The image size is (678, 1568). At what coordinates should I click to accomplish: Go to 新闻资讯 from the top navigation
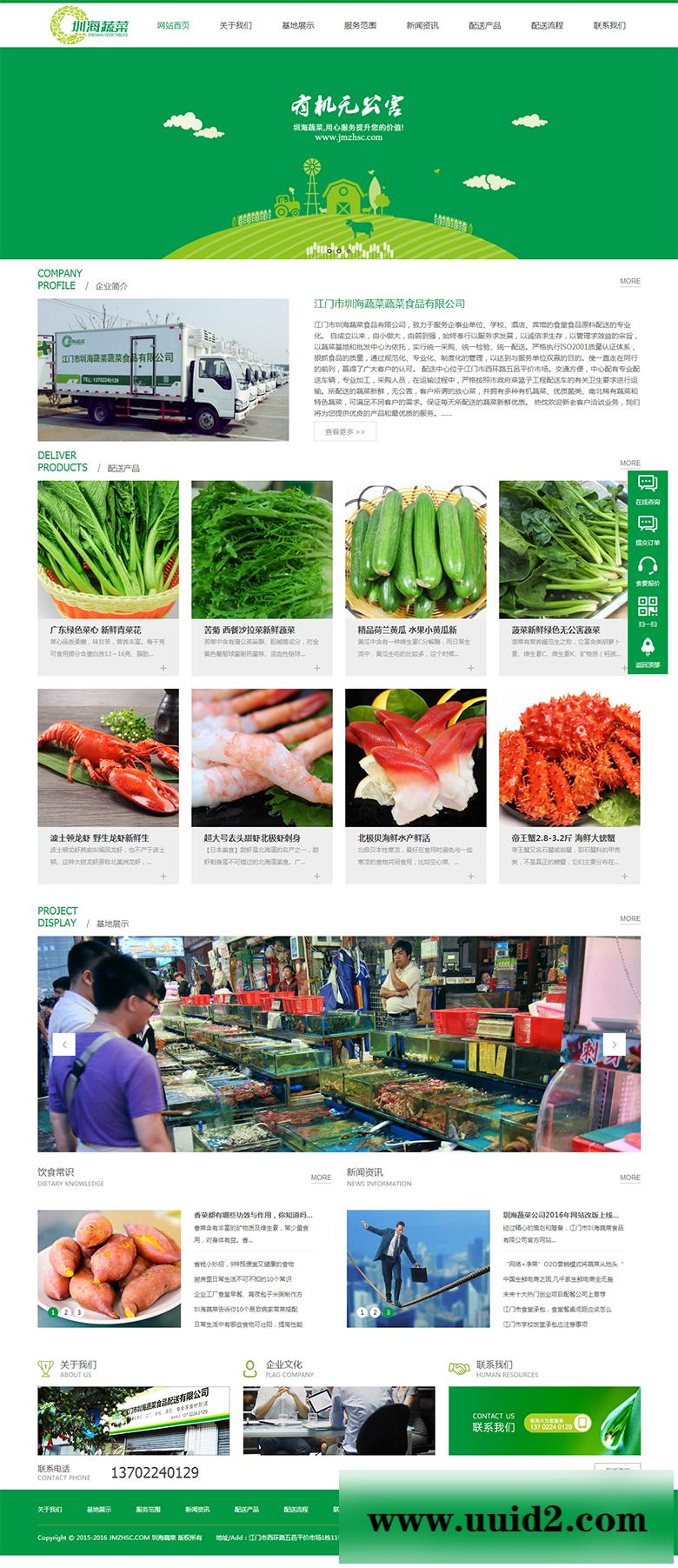(422, 25)
